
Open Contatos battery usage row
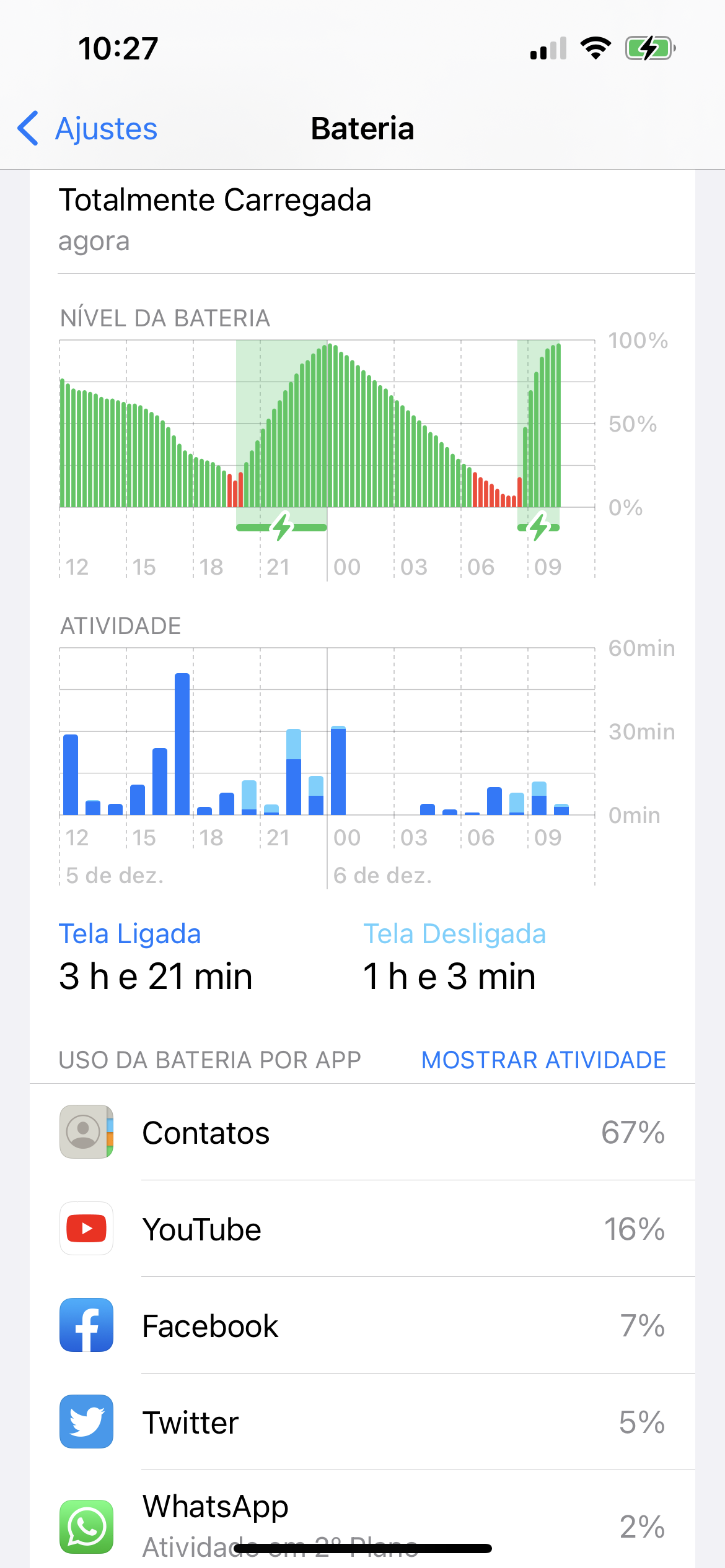click(x=362, y=1133)
